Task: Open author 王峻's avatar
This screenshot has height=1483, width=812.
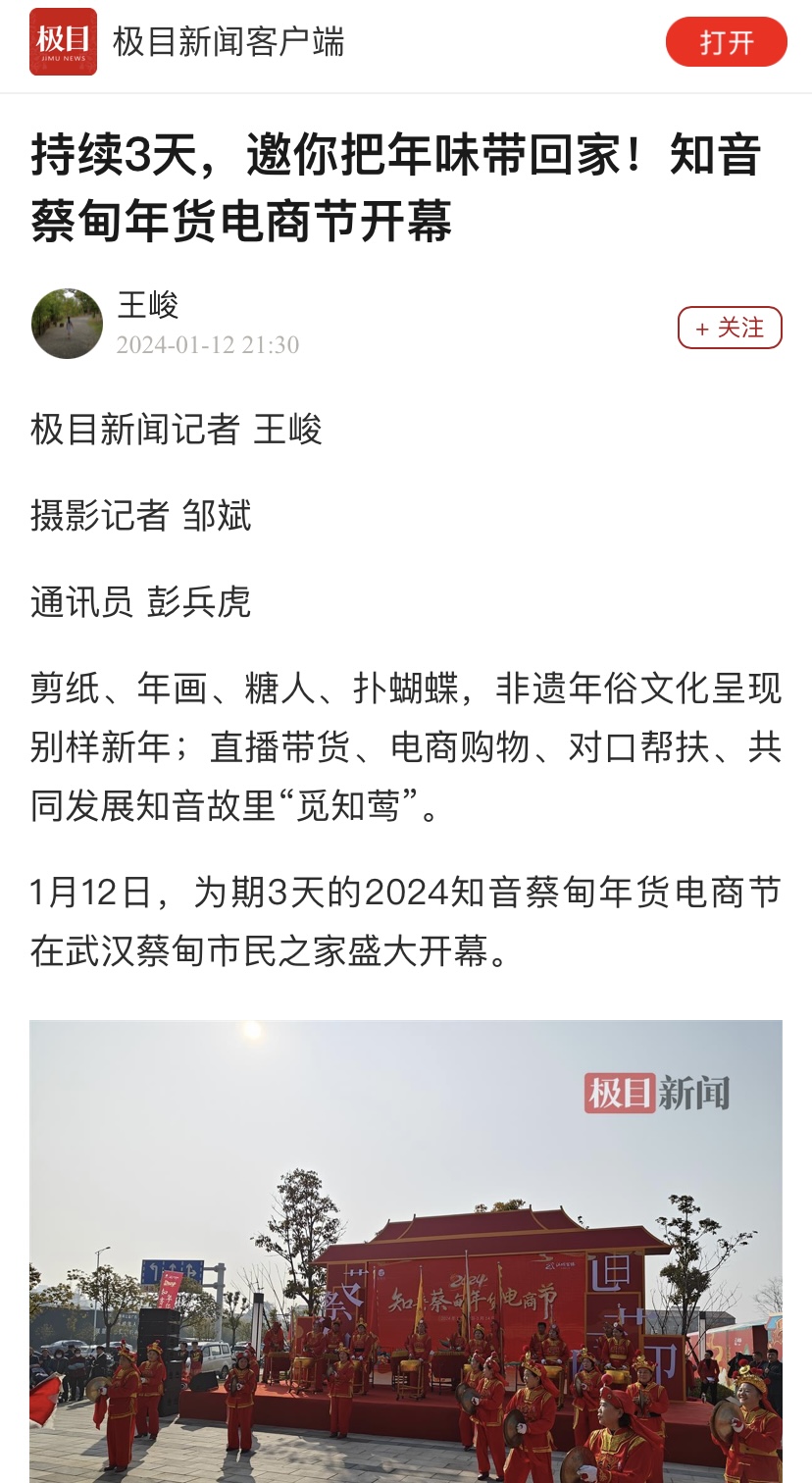Action: click(x=67, y=324)
